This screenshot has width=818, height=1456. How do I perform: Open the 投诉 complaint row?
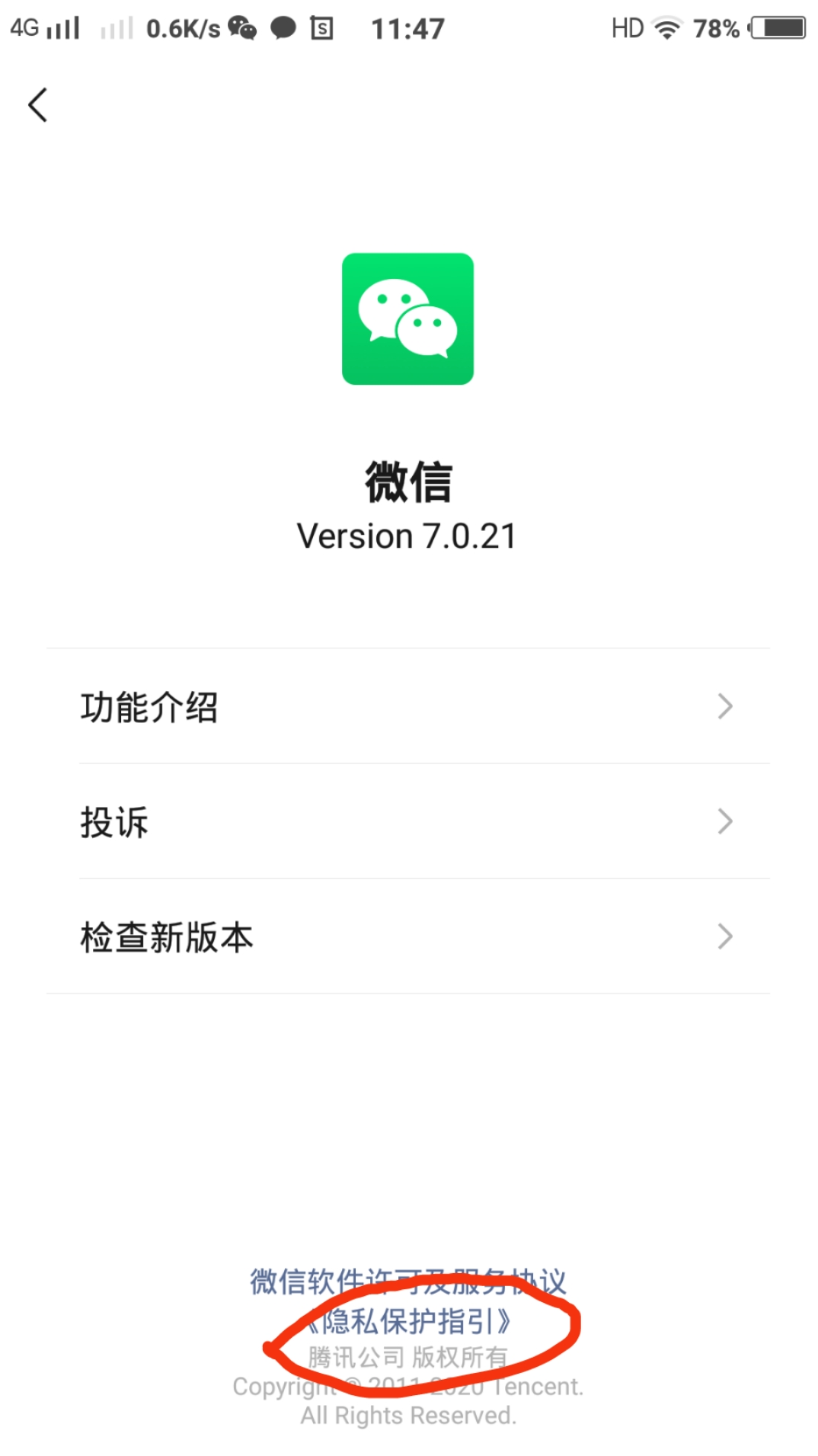408,822
